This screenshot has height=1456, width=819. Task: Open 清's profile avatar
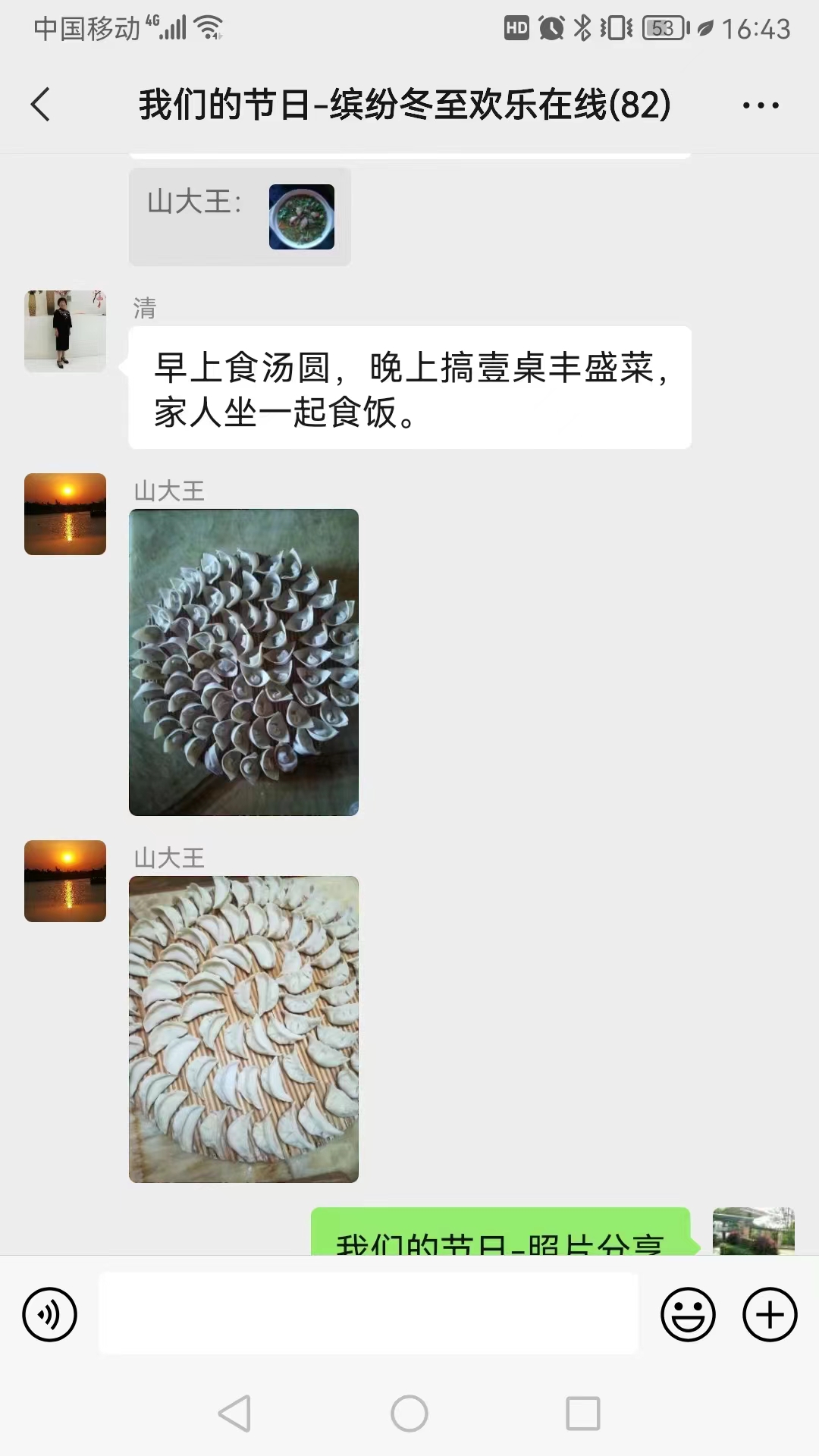[x=65, y=331]
